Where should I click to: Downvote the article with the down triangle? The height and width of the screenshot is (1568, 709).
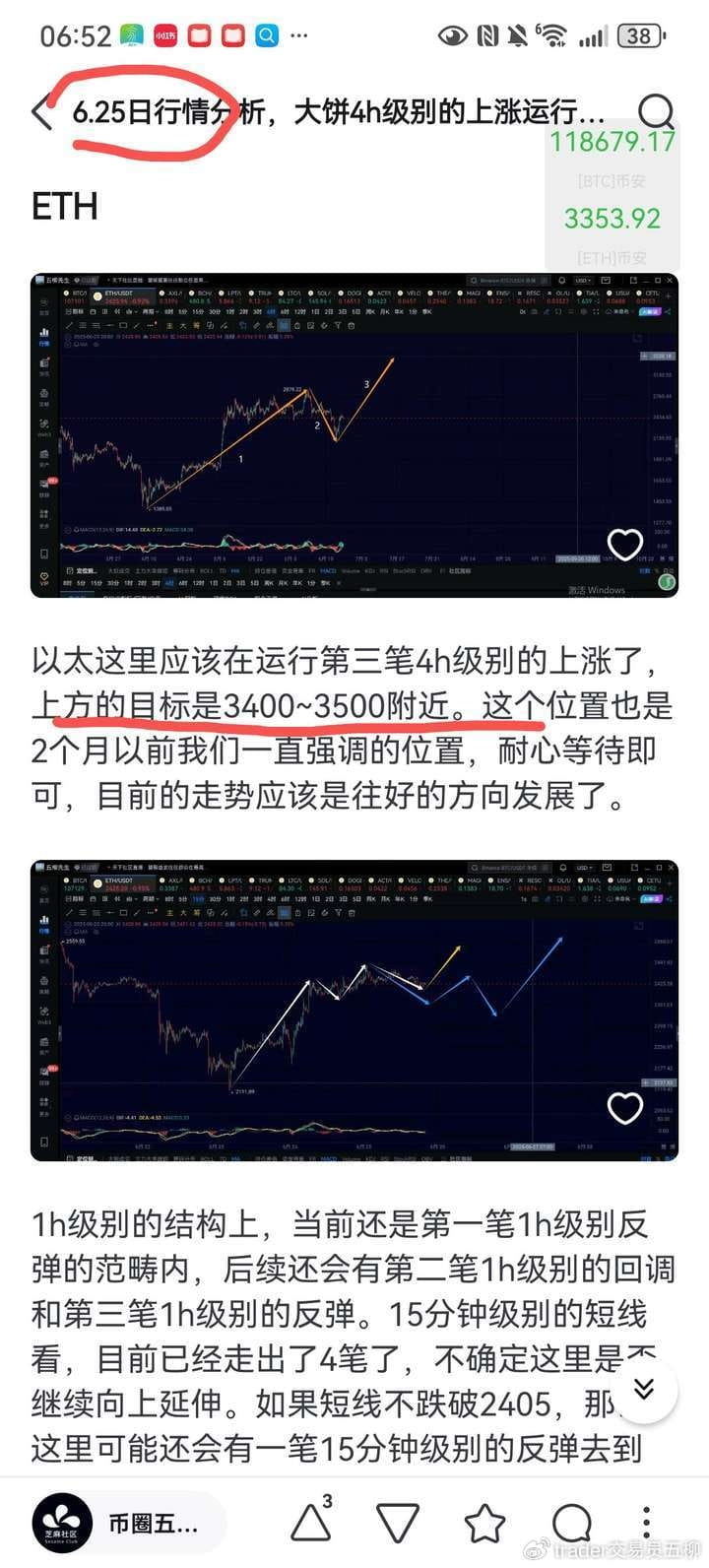398,1524
